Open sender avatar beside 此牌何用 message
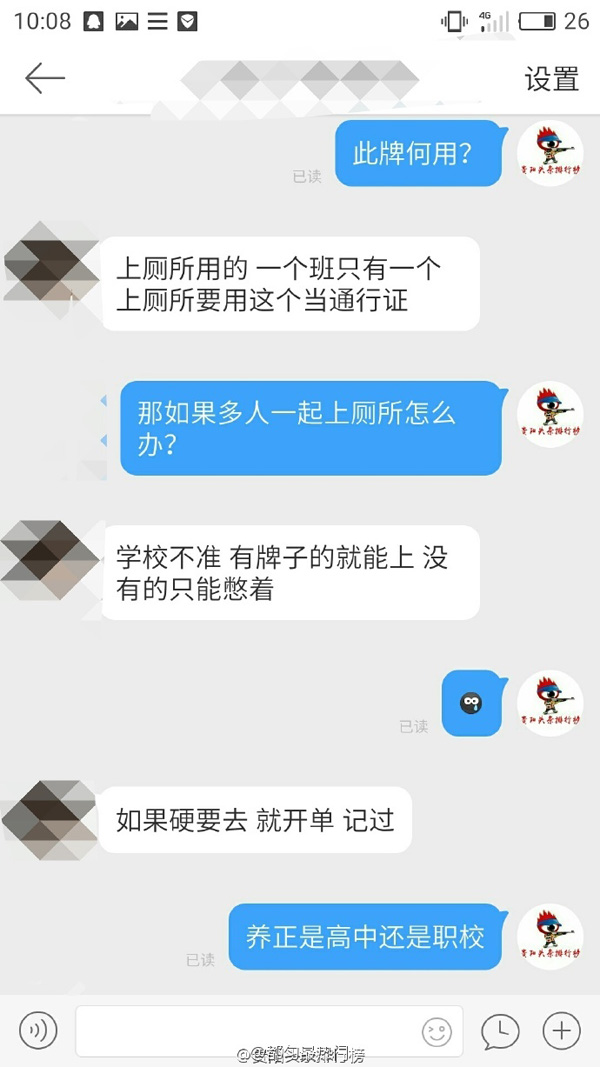The image size is (600, 1067). click(x=549, y=154)
